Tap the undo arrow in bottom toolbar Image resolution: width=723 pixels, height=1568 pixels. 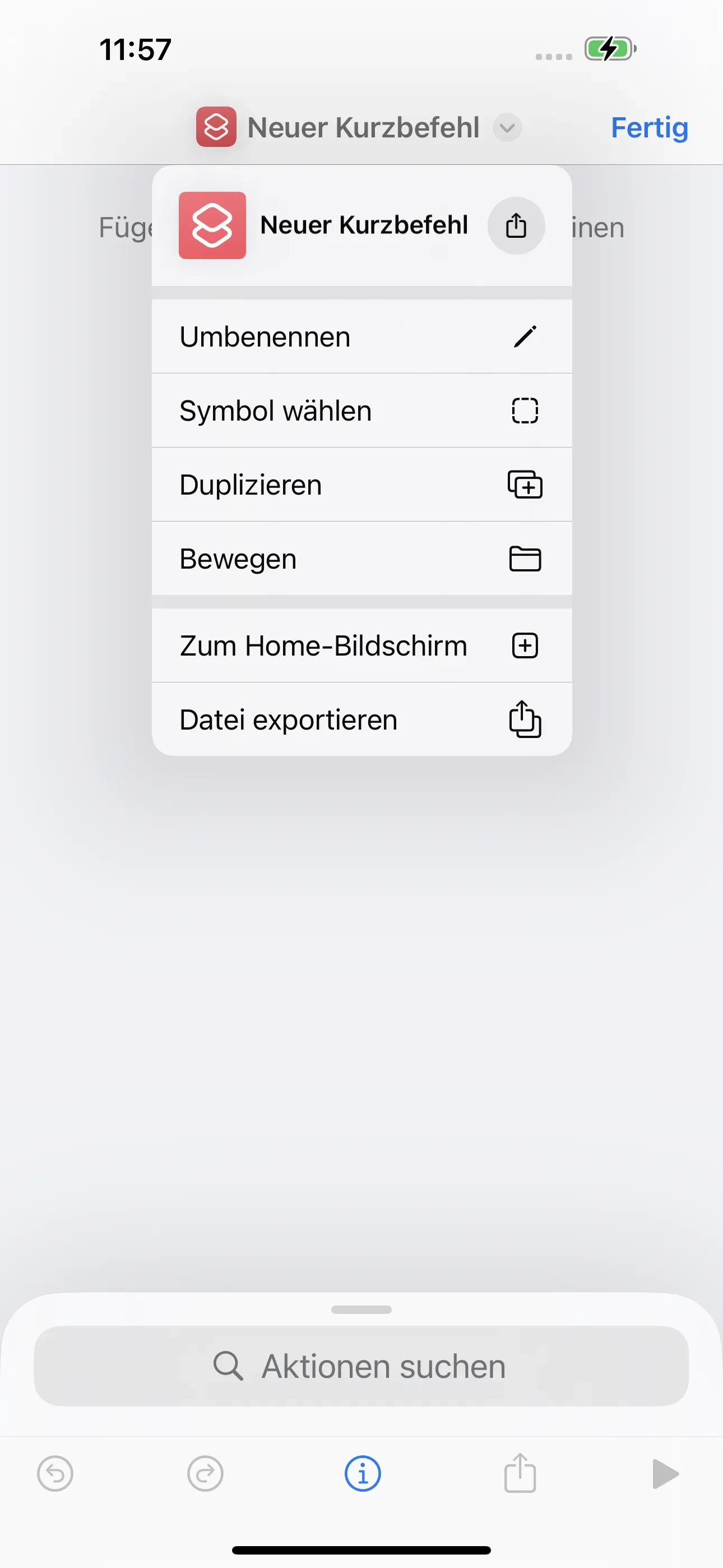pyautogui.click(x=55, y=1474)
